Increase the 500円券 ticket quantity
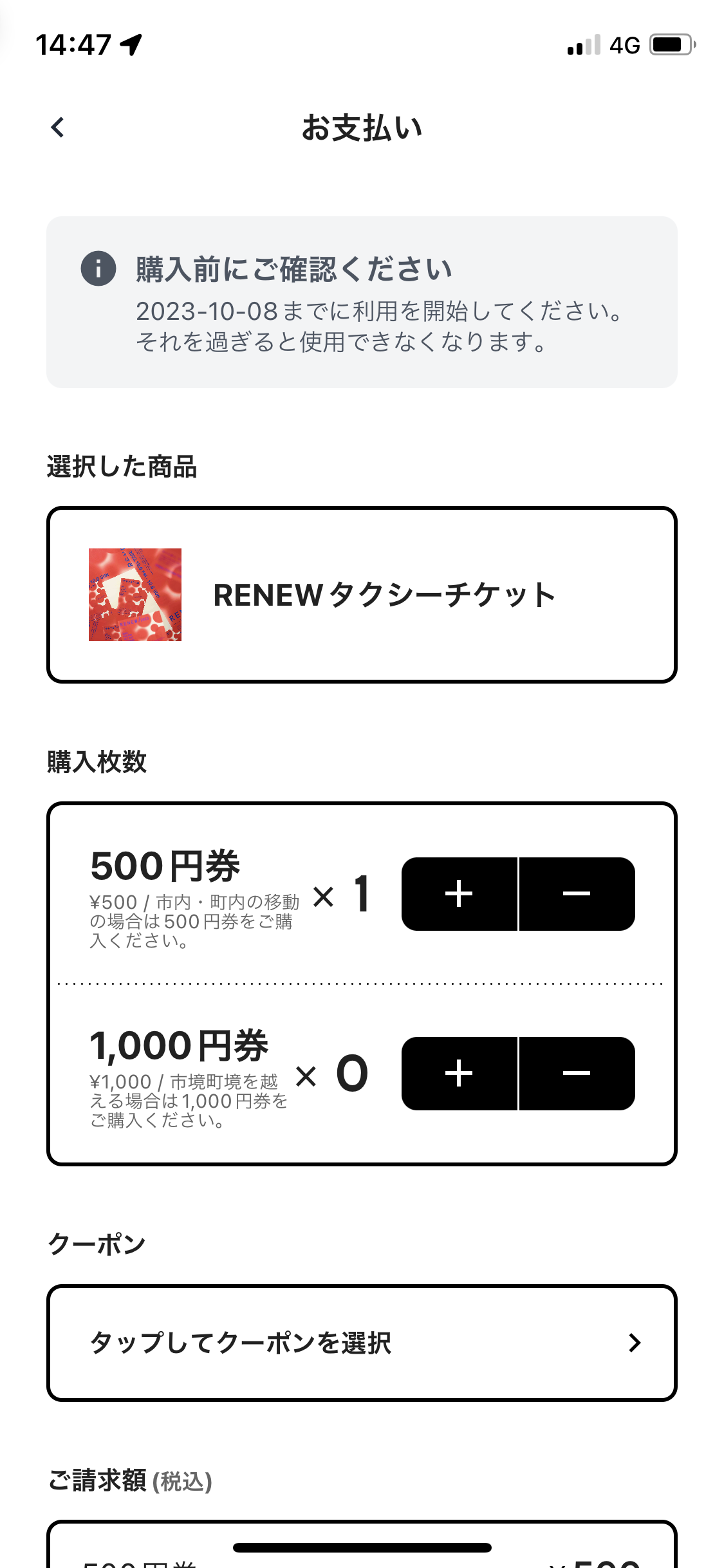Image resolution: width=724 pixels, height=1568 pixels. point(459,893)
